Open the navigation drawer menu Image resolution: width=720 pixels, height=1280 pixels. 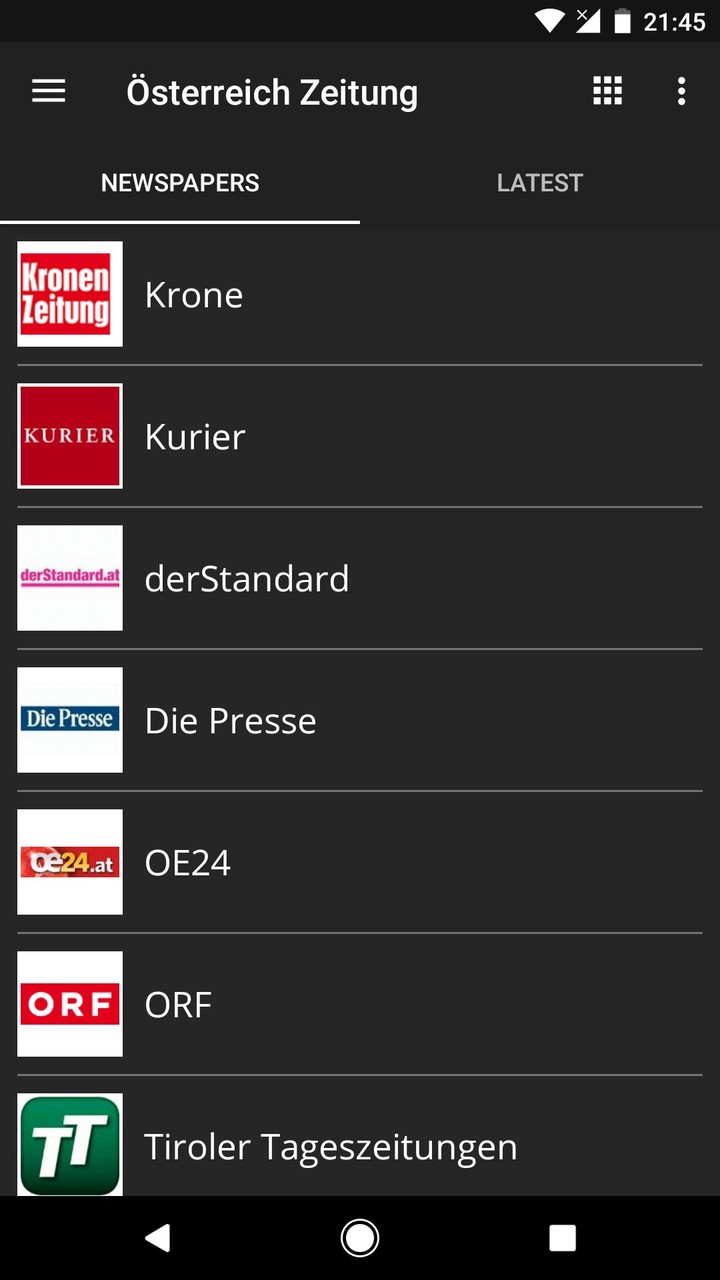tap(47, 91)
